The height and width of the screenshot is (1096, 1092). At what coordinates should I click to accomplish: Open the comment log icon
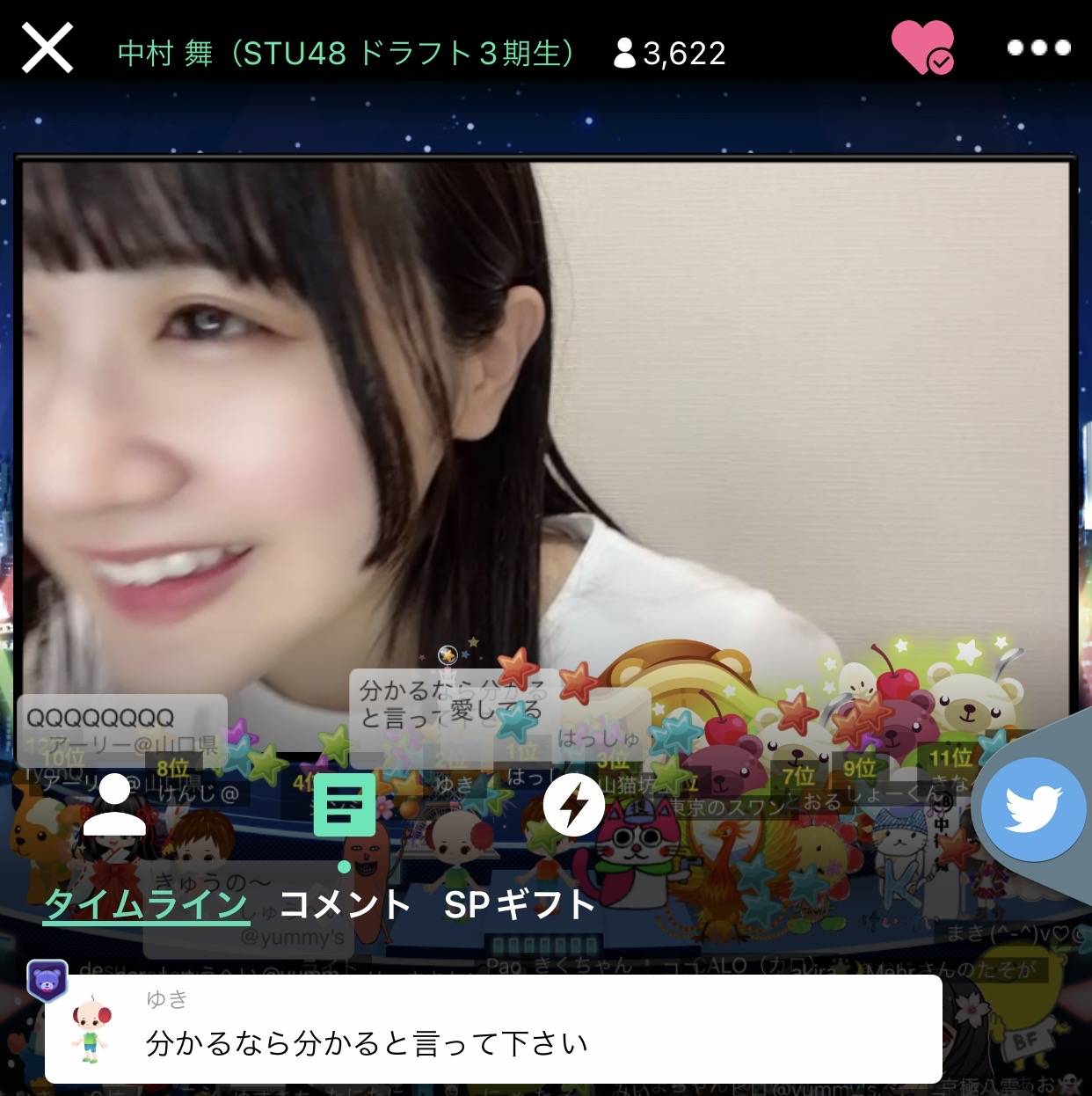(x=344, y=805)
